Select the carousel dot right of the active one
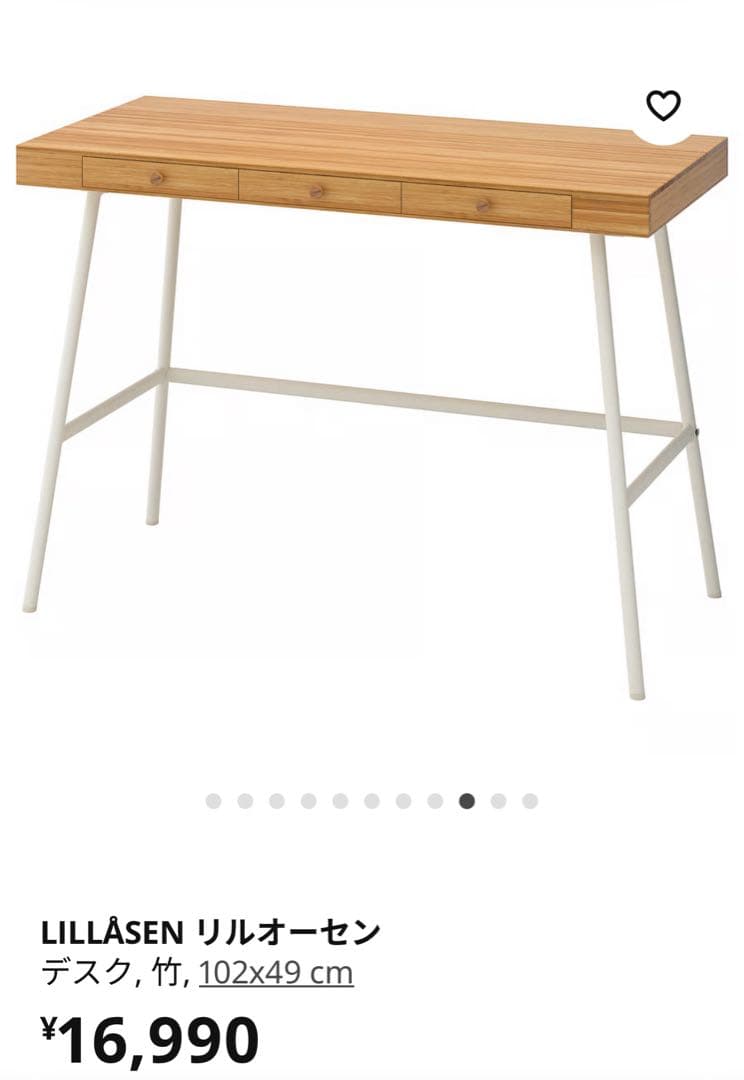The height and width of the screenshot is (1080, 744). point(497,799)
